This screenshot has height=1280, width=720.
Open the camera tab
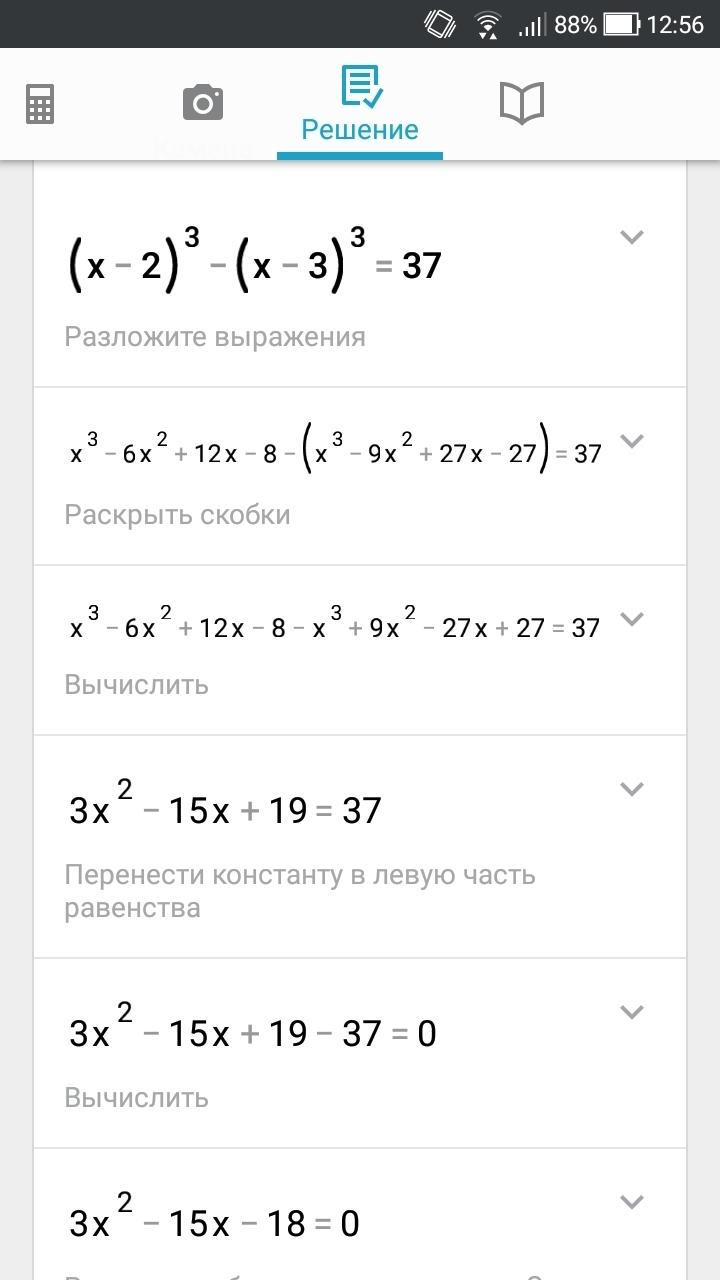click(203, 103)
